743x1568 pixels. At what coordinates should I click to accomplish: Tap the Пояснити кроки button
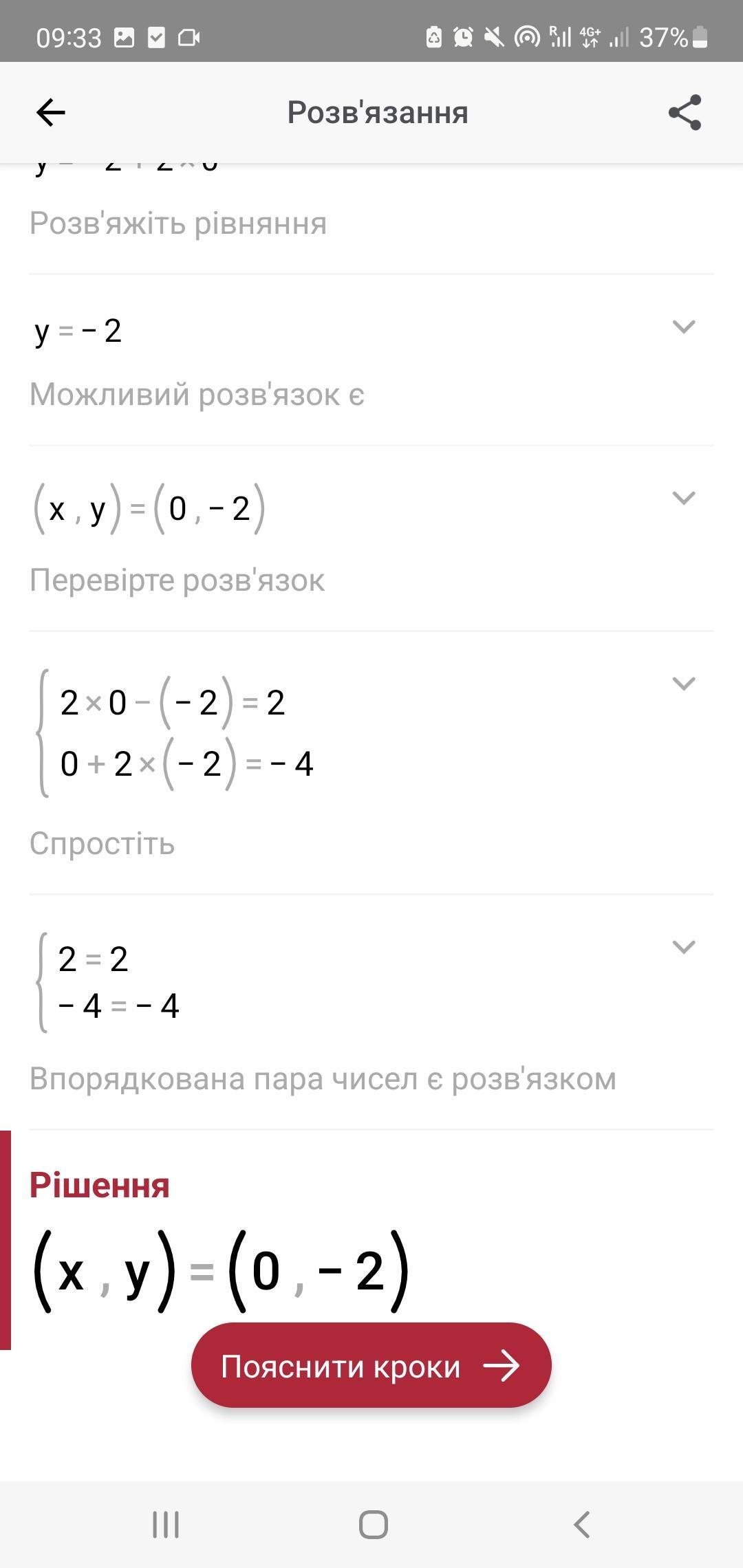click(371, 1366)
